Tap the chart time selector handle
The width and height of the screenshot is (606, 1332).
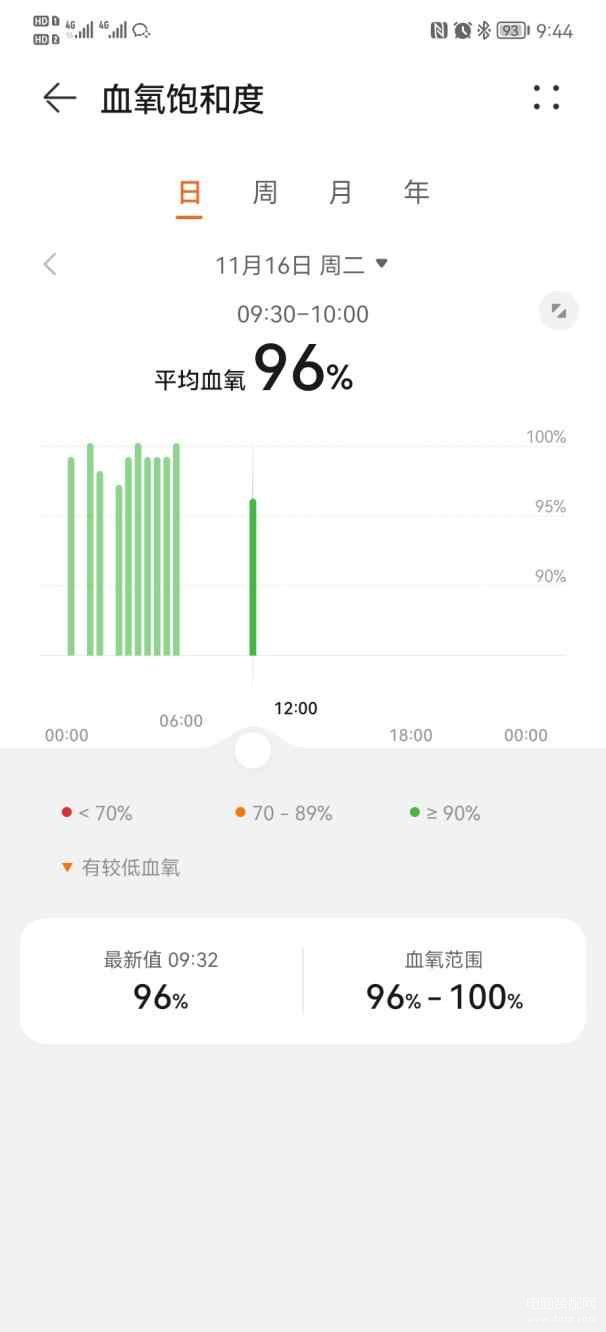click(x=252, y=750)
